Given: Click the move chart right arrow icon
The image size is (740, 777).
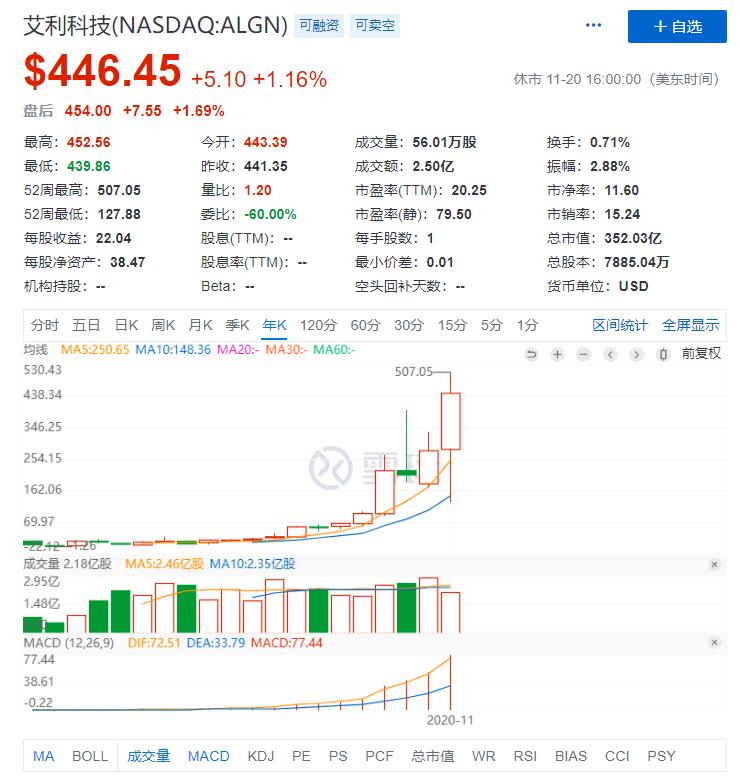Looking at the screenshot, I should [637, 354].
